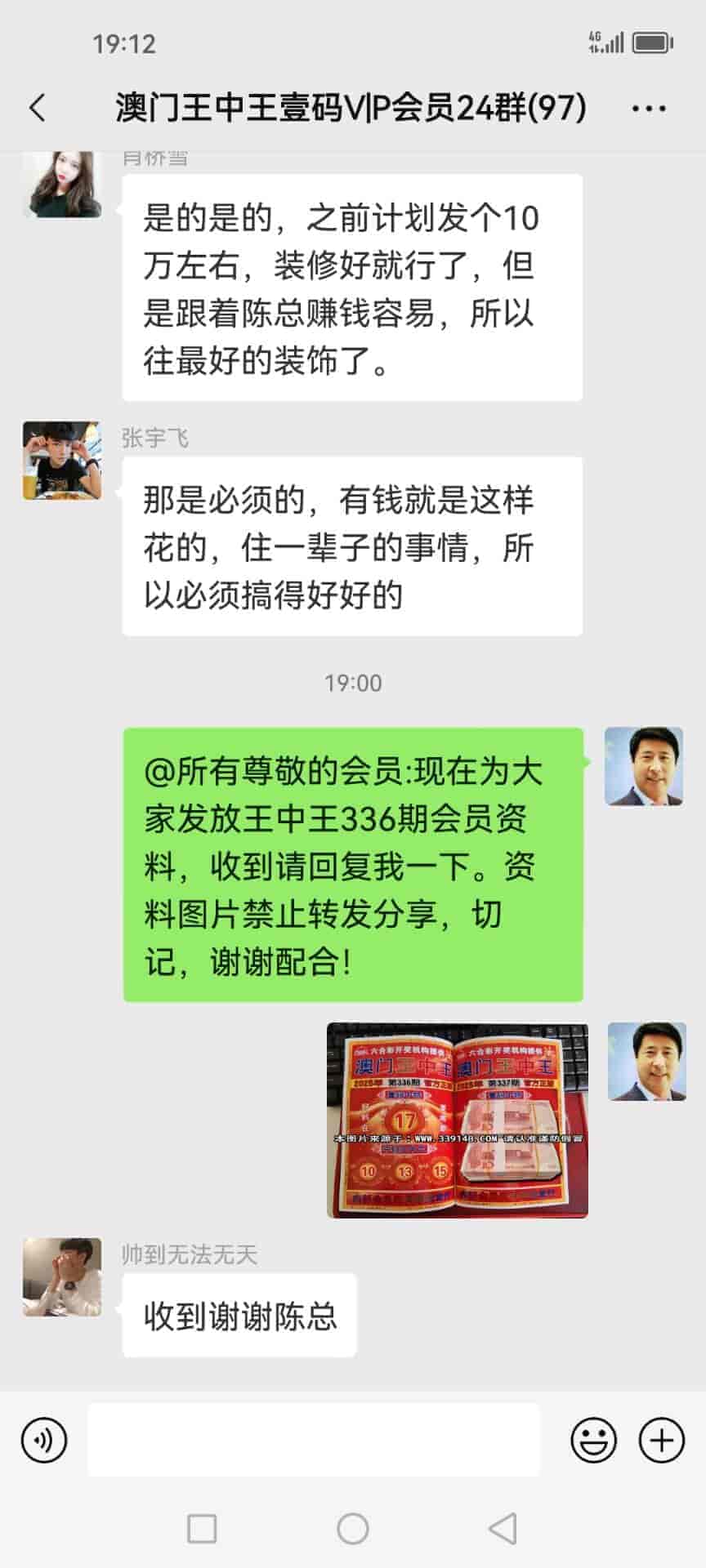706x1568 pixels.
Task: Open recent apps from navigation bar
Action: 202,1529
